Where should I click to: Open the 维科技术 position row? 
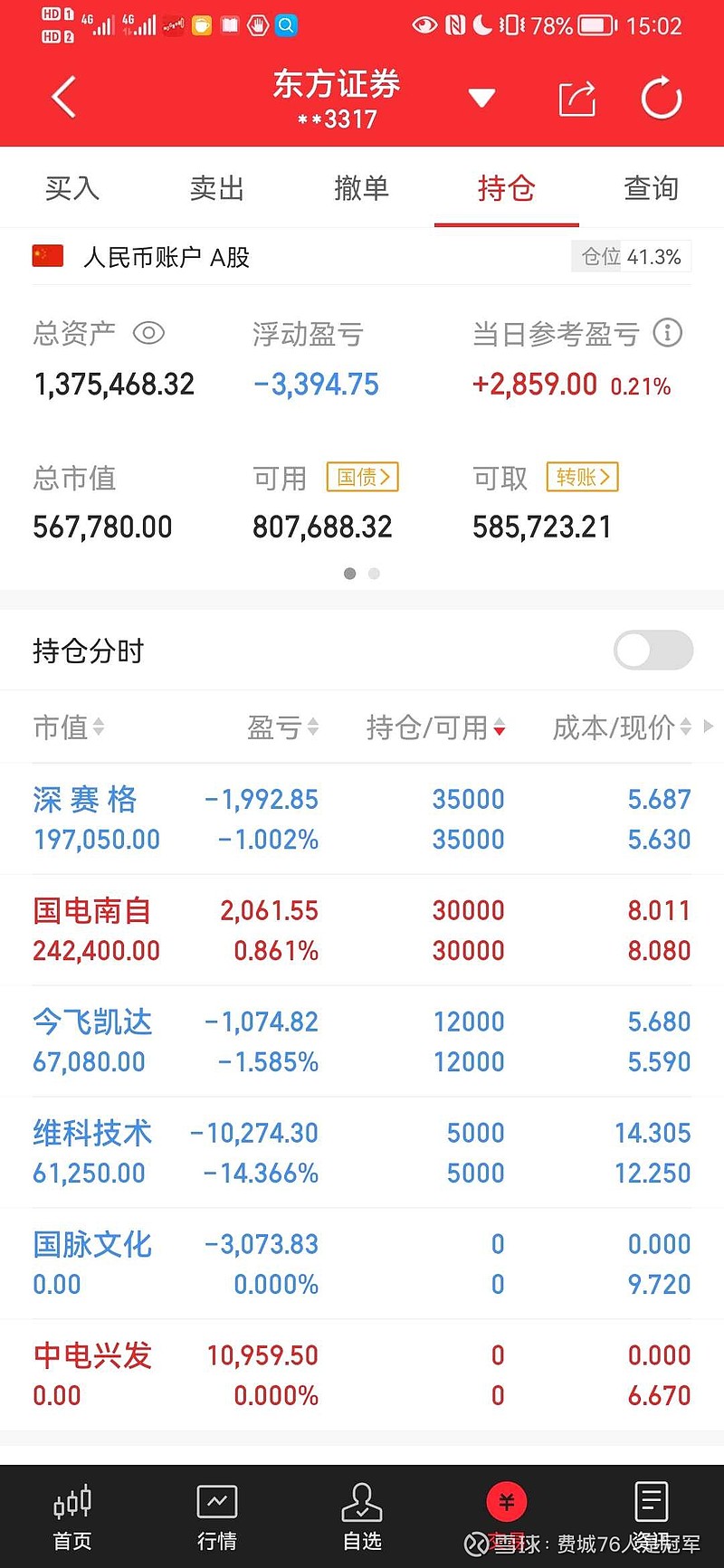[362, 1153]
